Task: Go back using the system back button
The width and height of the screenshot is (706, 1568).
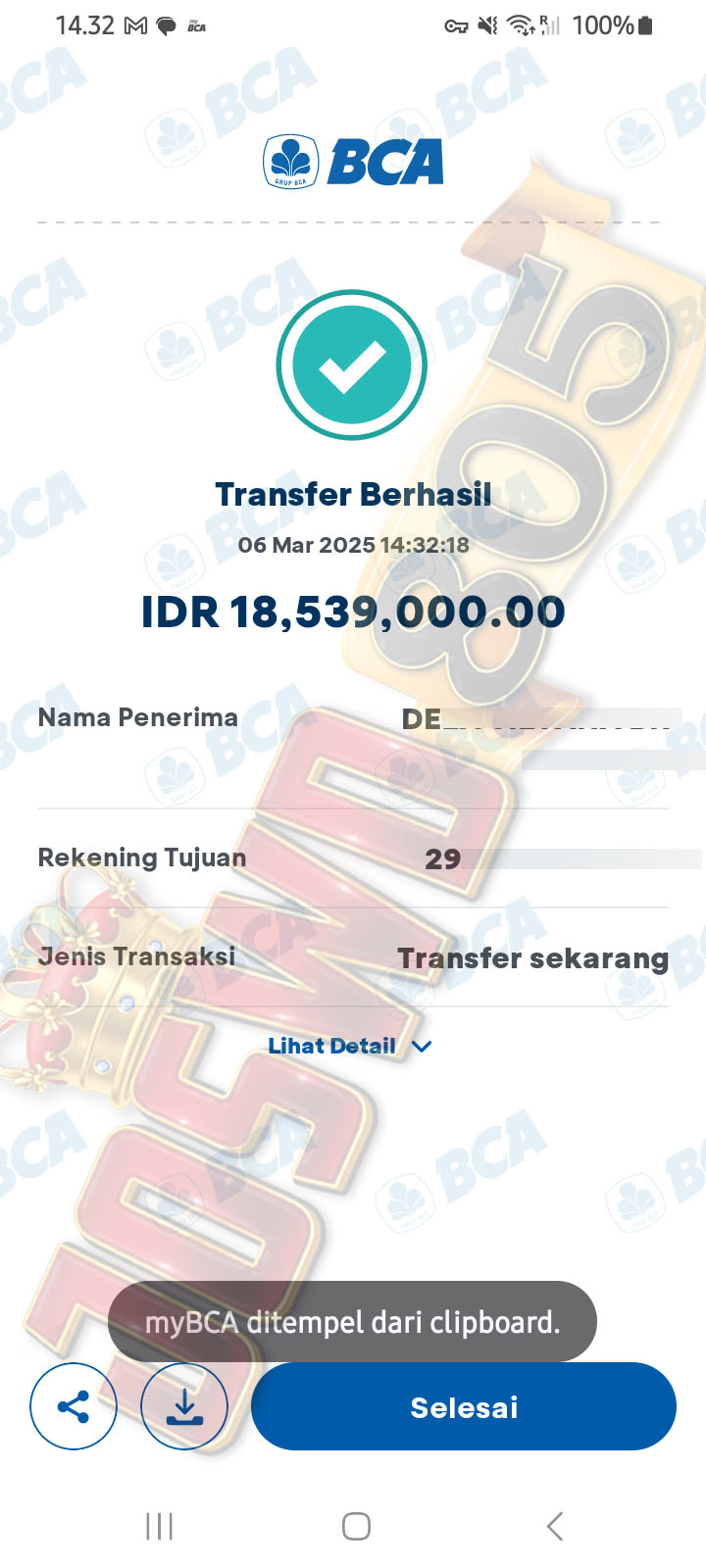Action: coord(554,1526)
